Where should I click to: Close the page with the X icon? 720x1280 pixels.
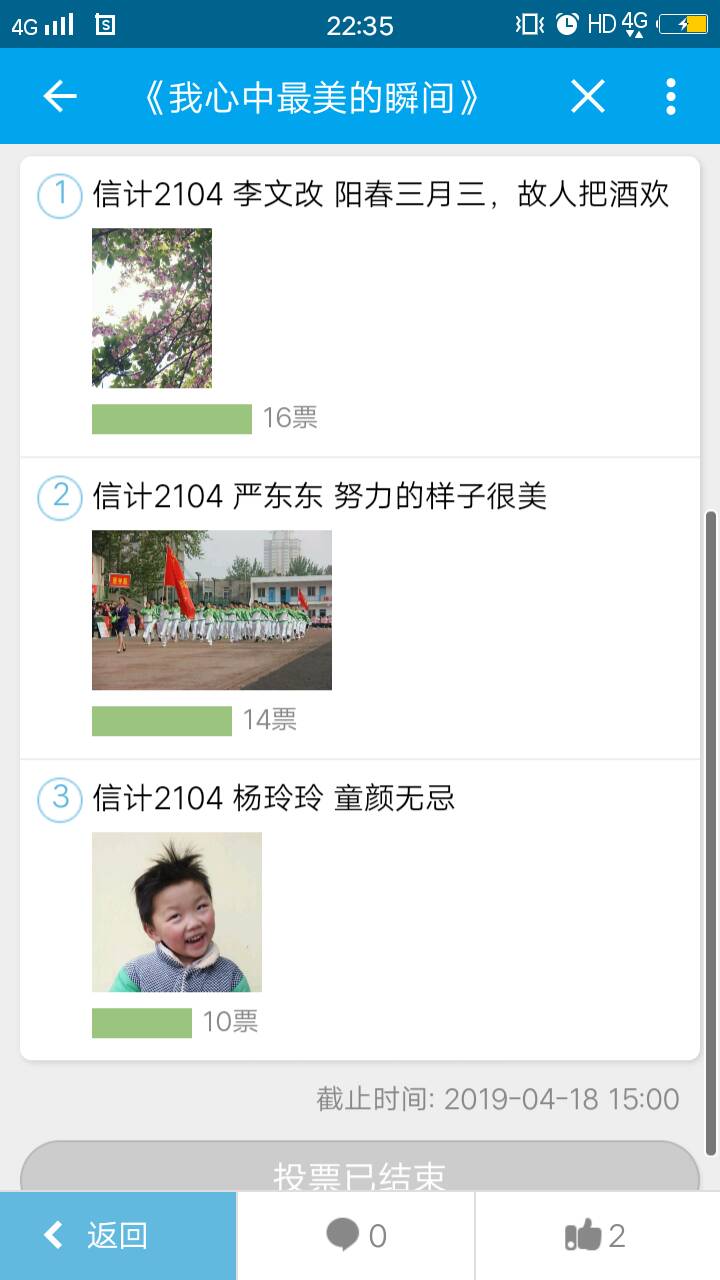coord(588,97)
